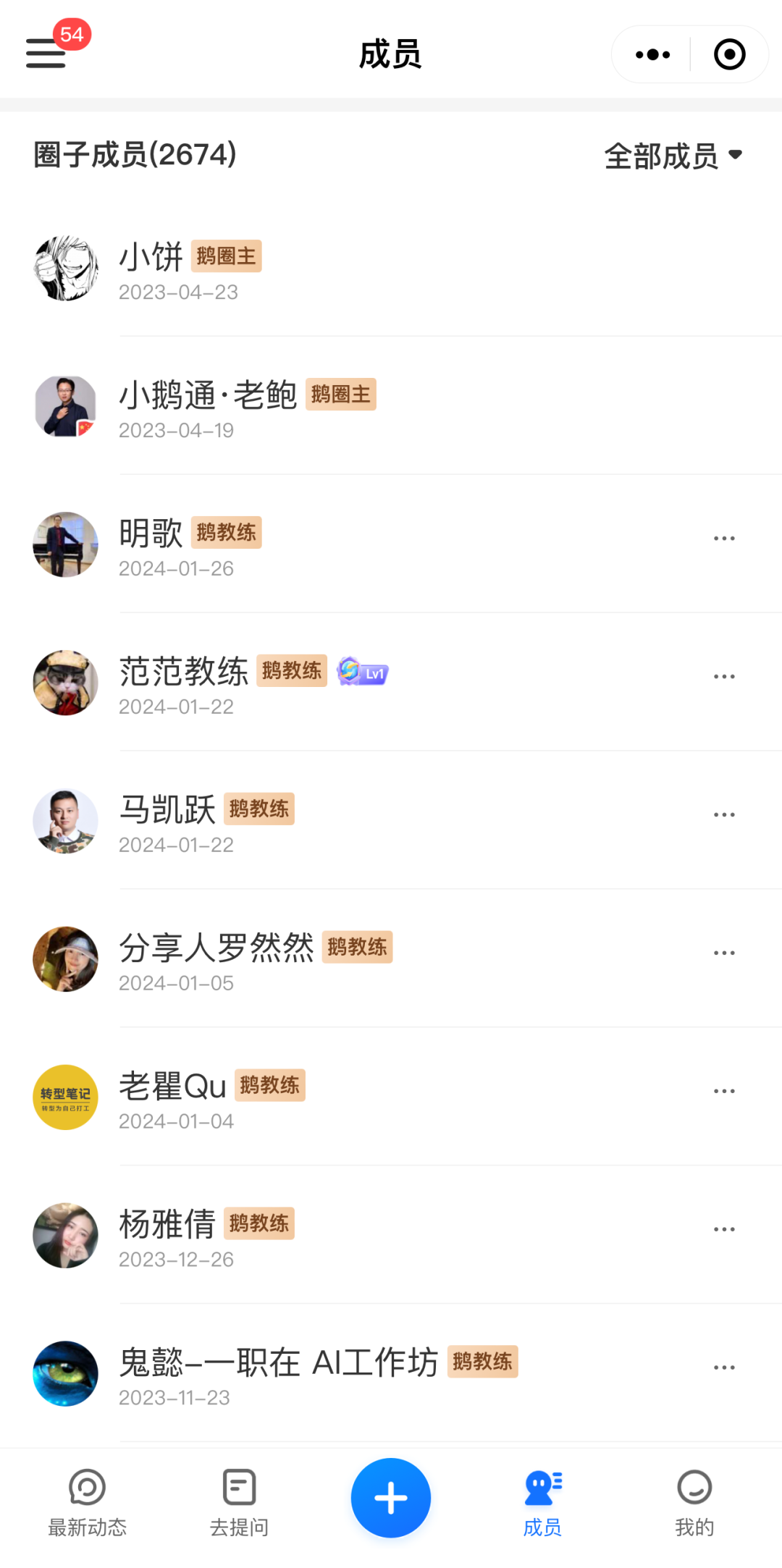Tap the blue plus button to create post
The width and height of the screenshot is (782, 1568).
pyautogui.click(x=391, y=1498)
